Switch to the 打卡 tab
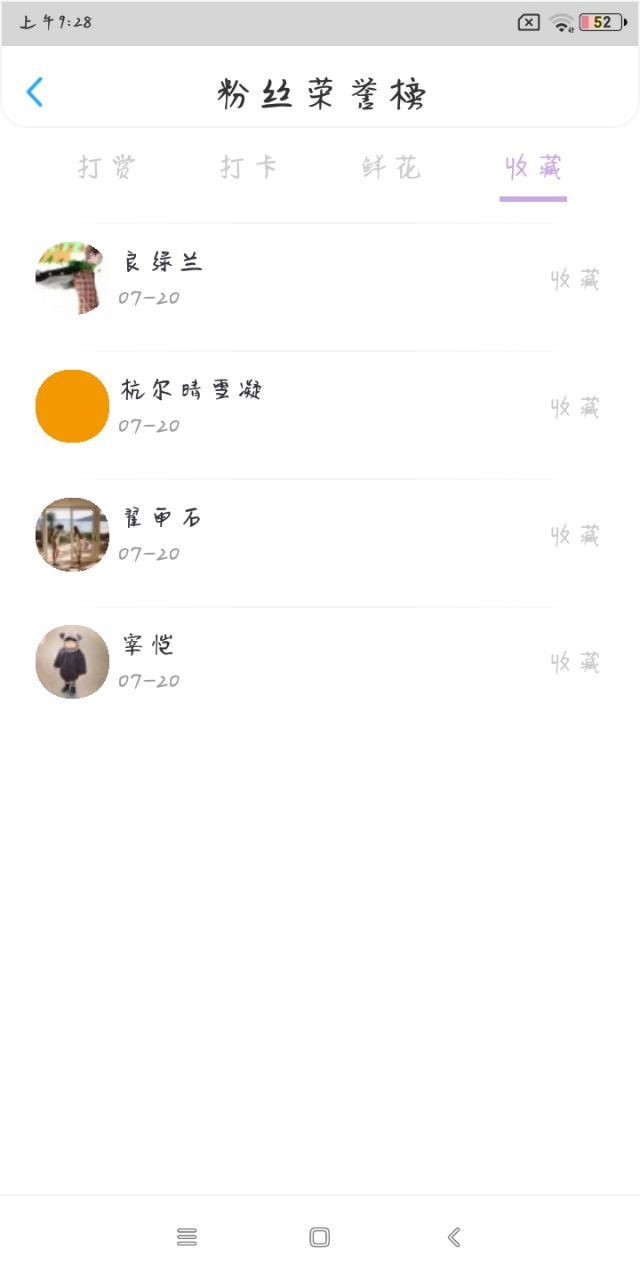The width and height of the screenshot is (640, 1280). pos(248,168)
